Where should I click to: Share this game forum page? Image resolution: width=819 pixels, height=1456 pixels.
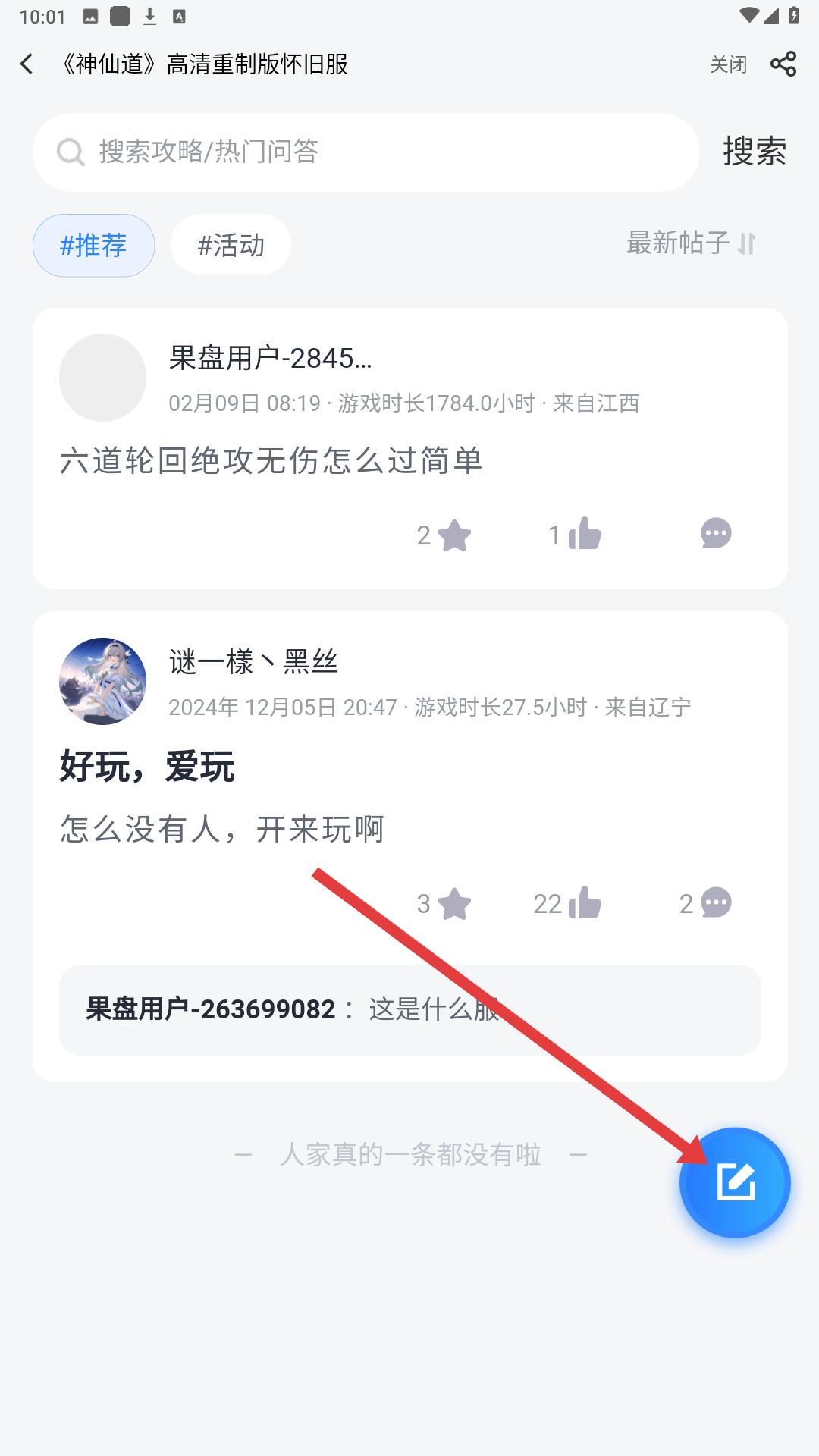783,64
